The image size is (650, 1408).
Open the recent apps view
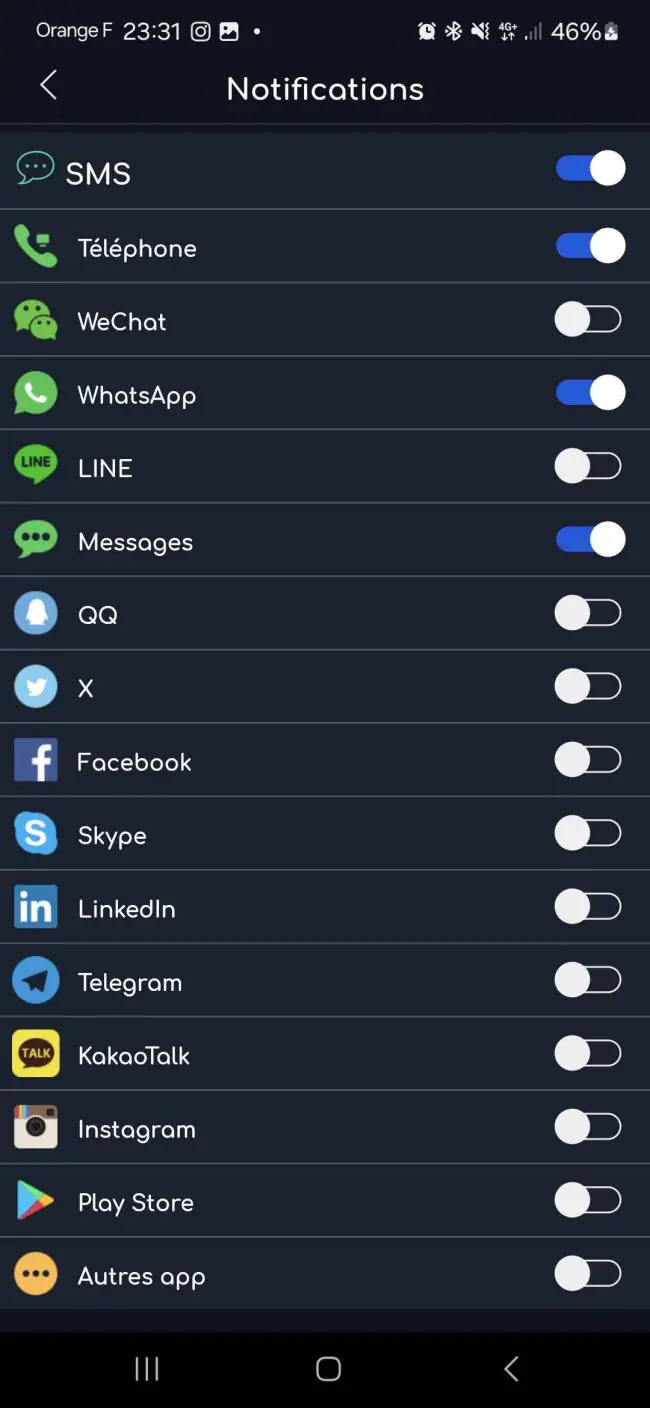(x=147, y=1369)
